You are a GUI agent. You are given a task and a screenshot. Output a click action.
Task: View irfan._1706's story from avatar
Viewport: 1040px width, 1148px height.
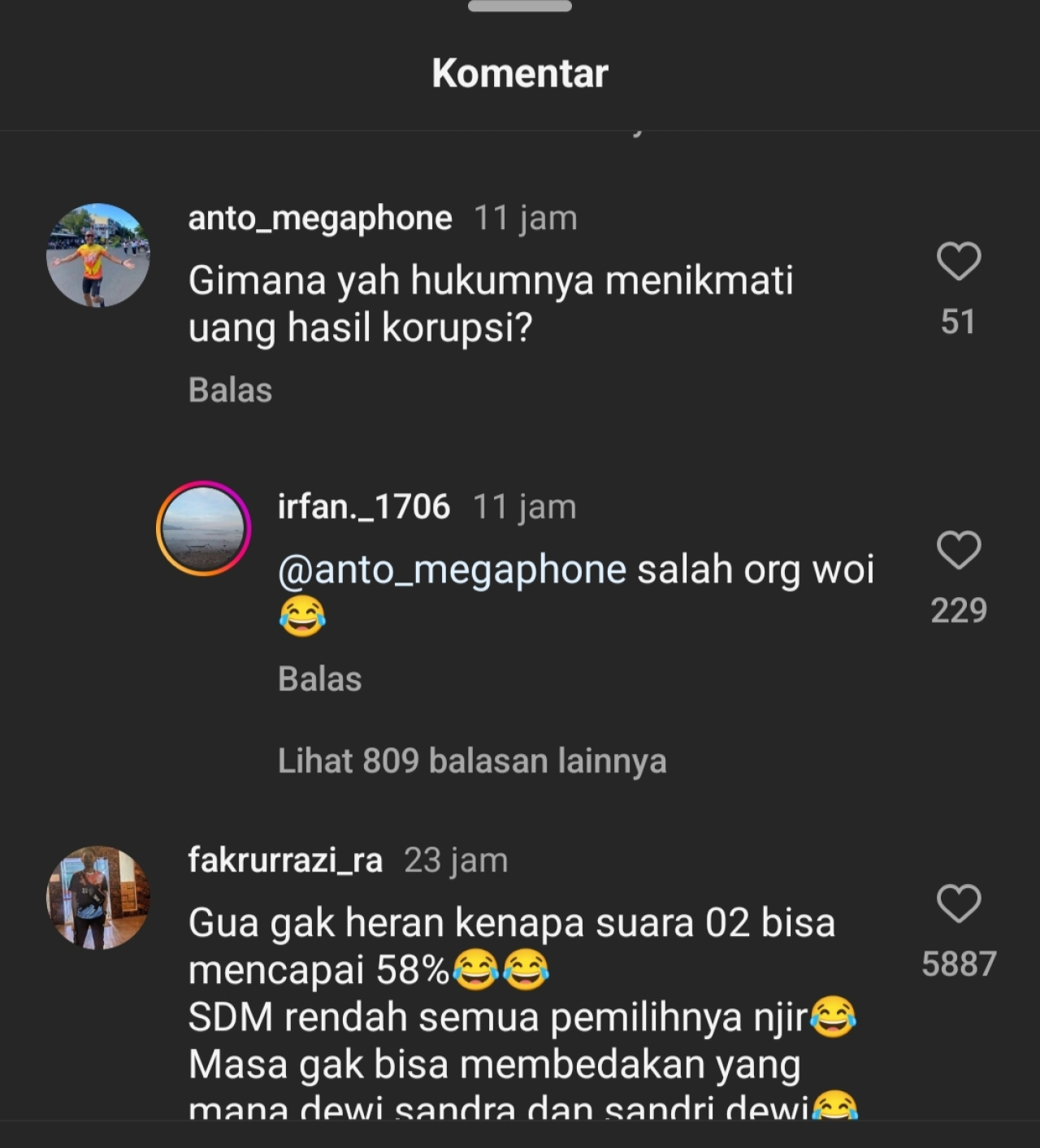(x=203, y=528)
